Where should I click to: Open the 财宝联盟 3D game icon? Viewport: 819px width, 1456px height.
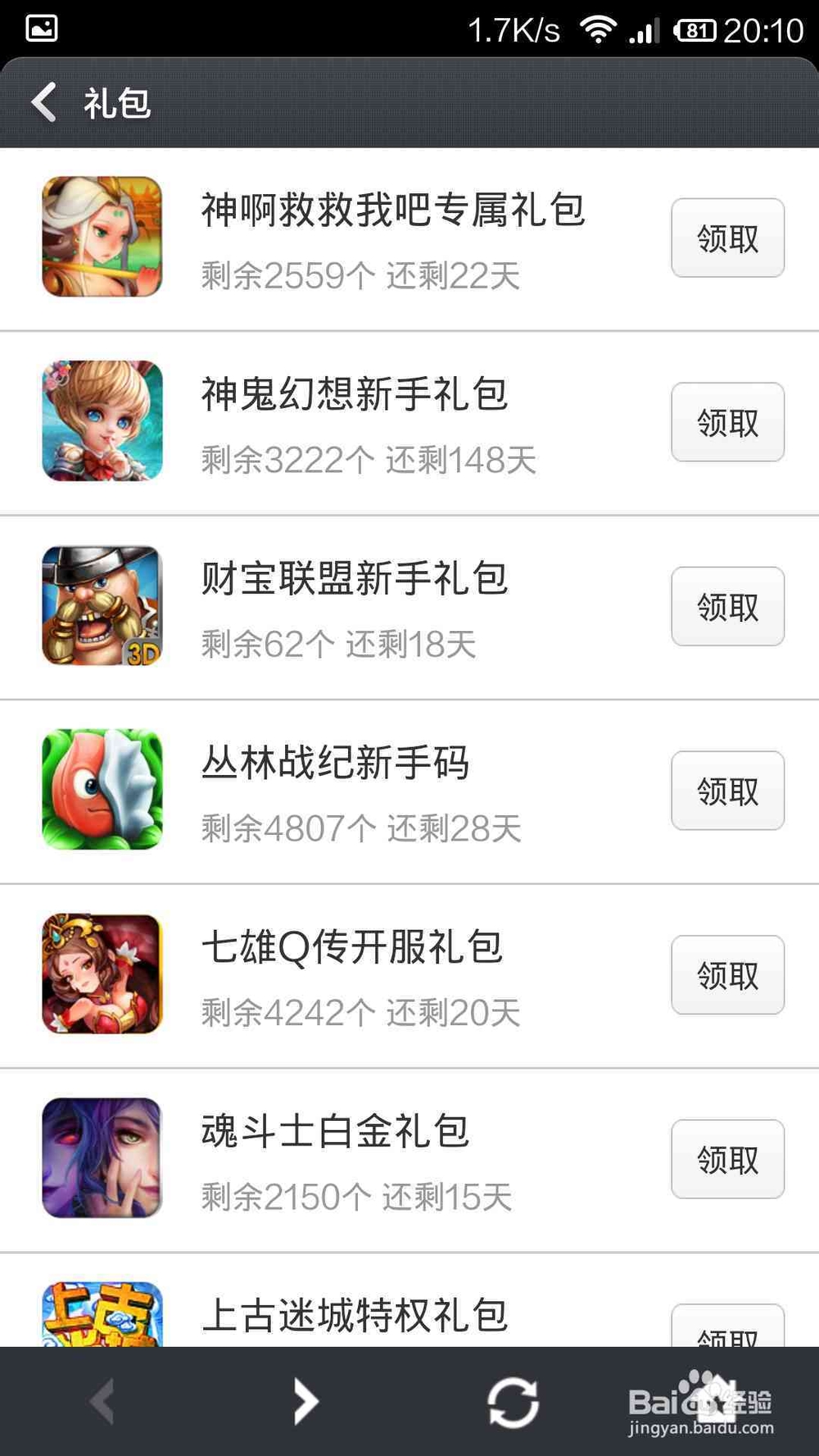pyautogui.click(x=102, y=605)
